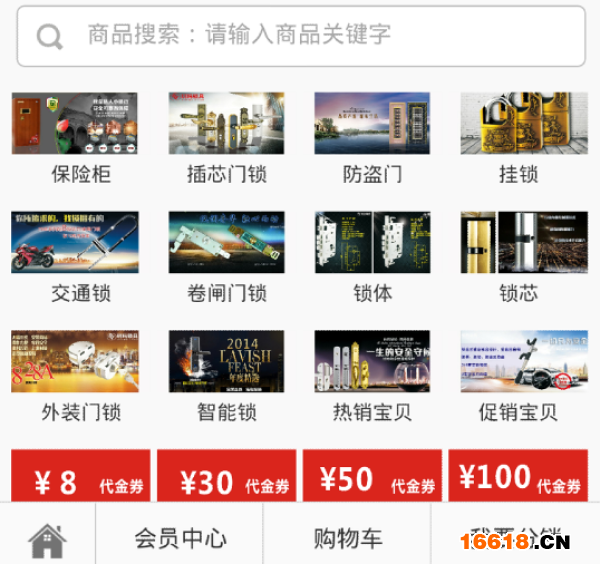
Task: Go to the home icon tab
Action: pos(47,539)
